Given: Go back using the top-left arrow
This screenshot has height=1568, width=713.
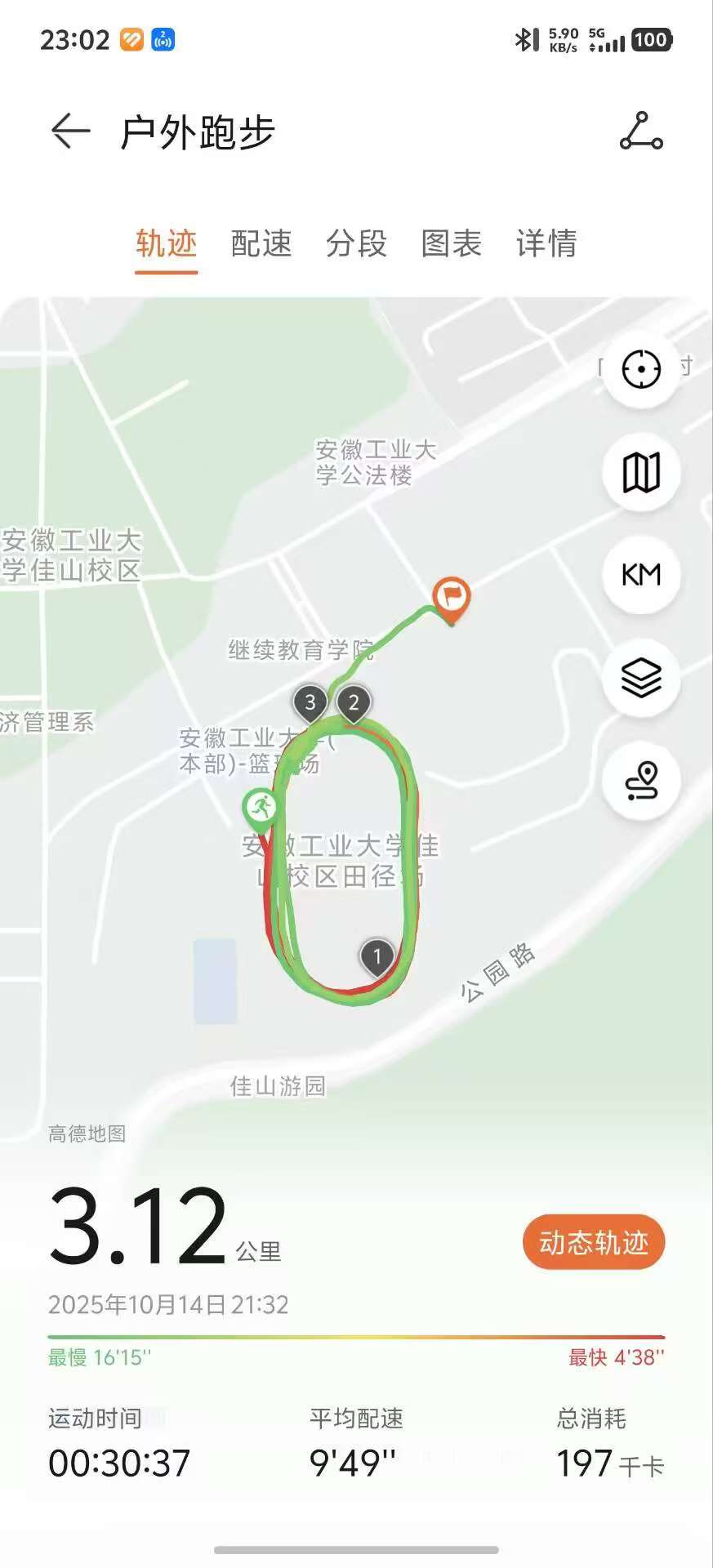Looking at the screenshot, I should [x=70, y=131].
